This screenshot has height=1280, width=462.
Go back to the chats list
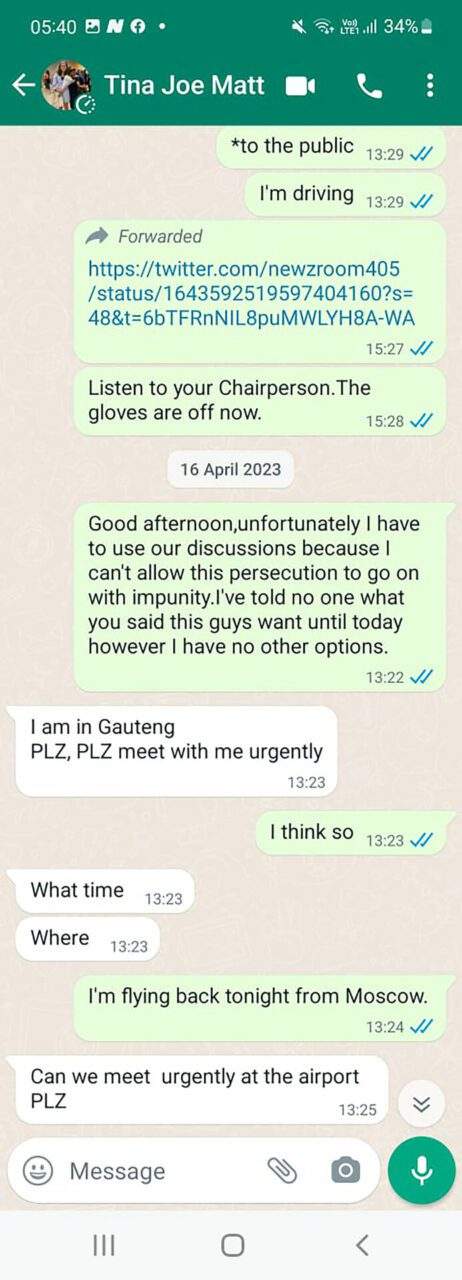[x=23, y=86]
